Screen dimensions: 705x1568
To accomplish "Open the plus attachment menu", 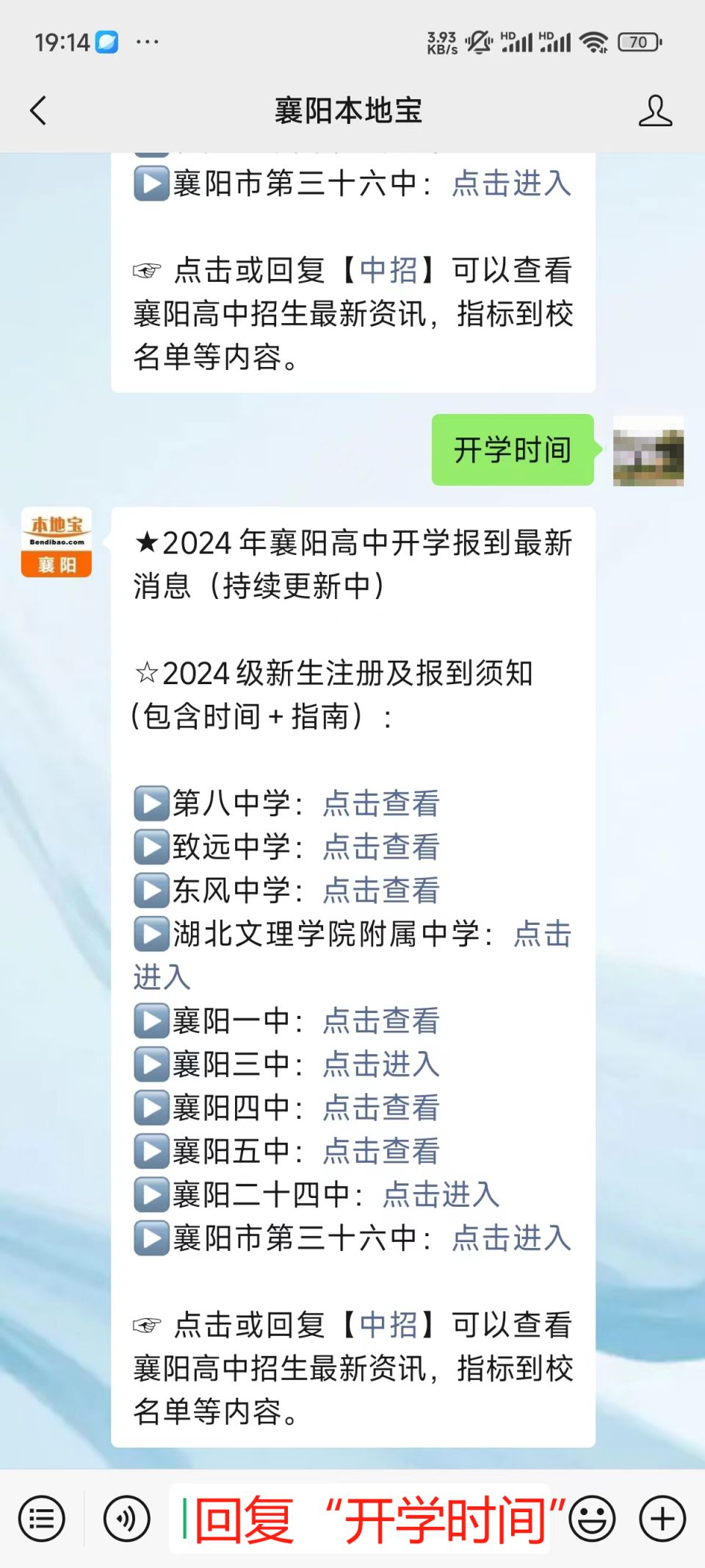I will pos(662,1519).
